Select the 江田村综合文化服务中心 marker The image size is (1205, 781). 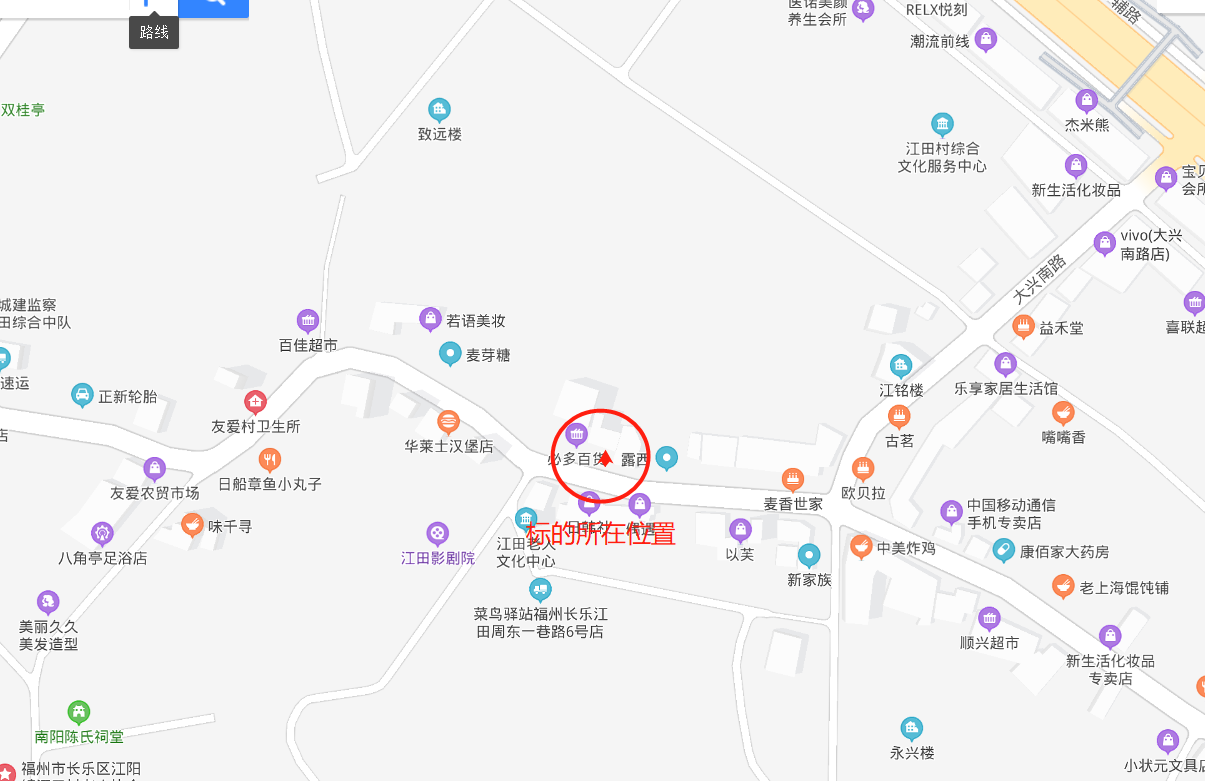pyautogui.click(x=942, y=125)
